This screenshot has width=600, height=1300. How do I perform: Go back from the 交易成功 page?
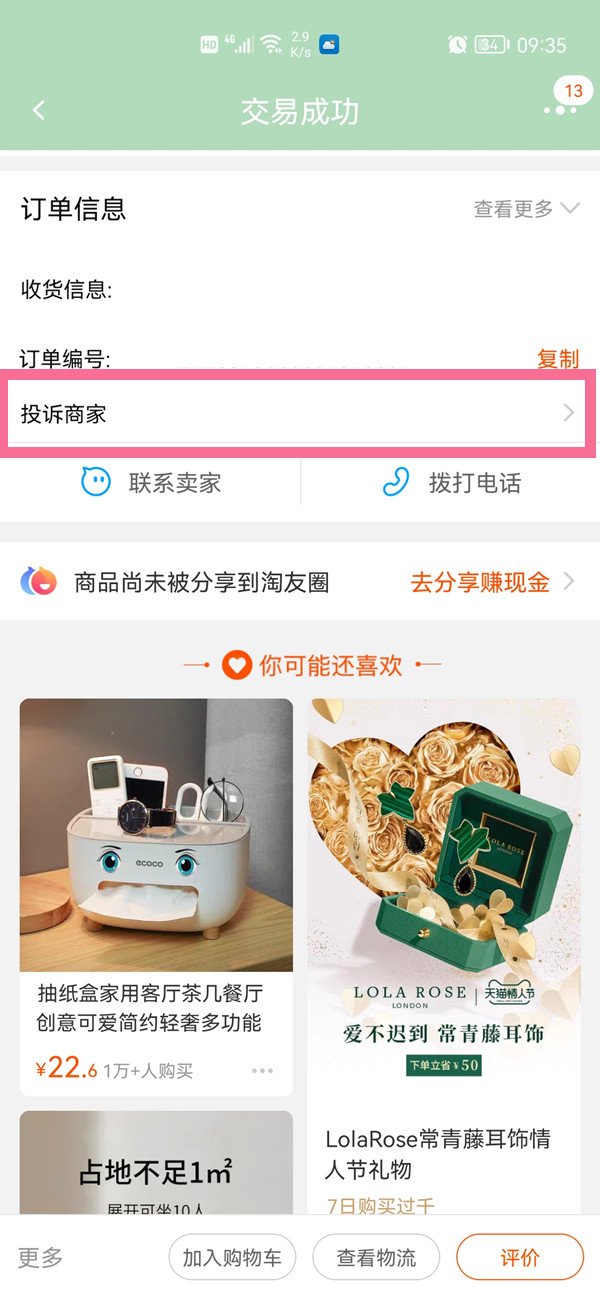click(x=39, y=110)
